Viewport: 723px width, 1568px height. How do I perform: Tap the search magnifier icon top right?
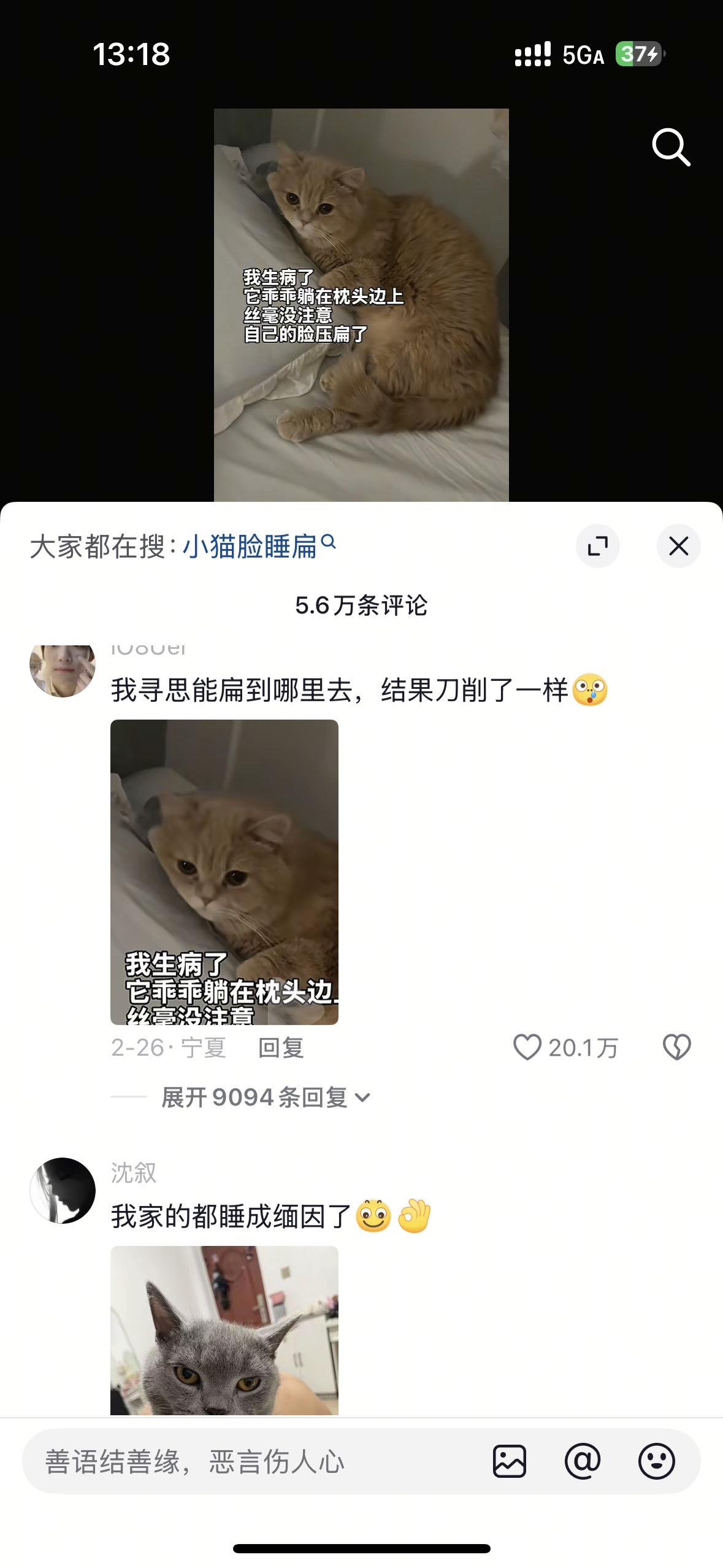pyautogui.click(x=672, y=146)
